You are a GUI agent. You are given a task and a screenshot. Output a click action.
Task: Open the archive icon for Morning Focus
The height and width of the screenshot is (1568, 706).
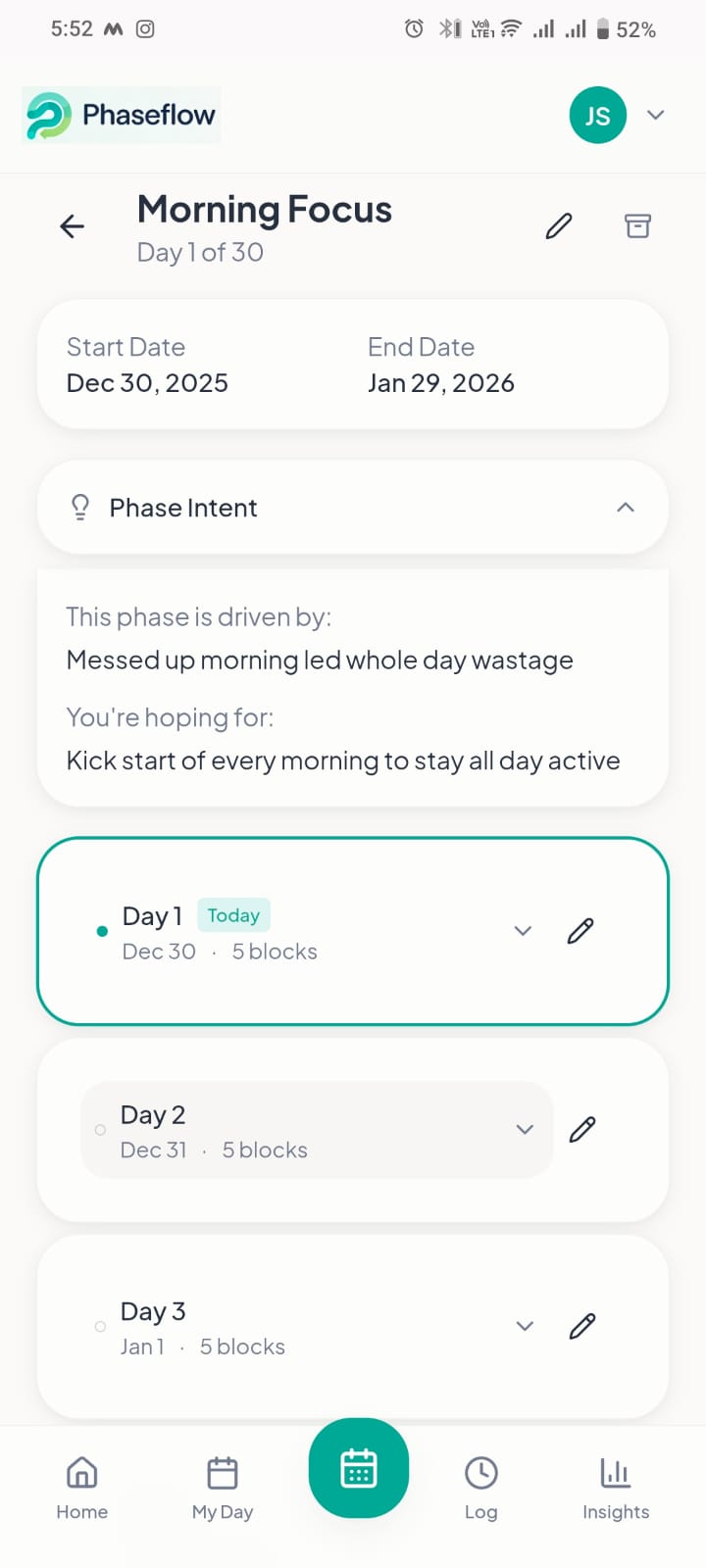(x=637, y=225)
